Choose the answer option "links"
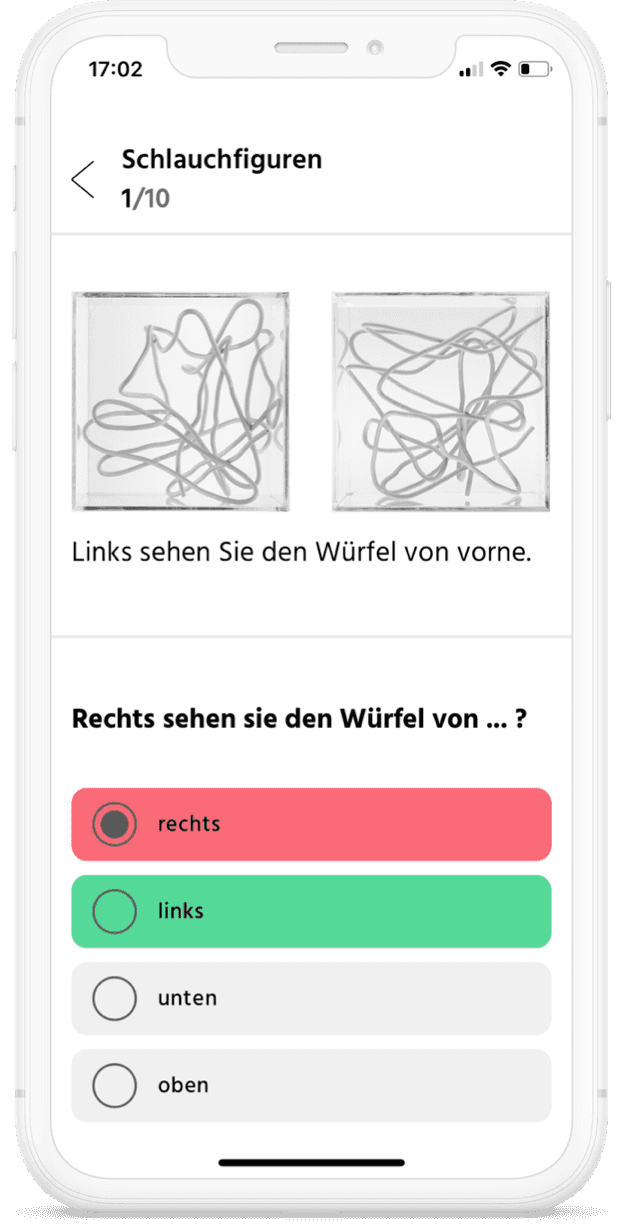 click(311, 911)
